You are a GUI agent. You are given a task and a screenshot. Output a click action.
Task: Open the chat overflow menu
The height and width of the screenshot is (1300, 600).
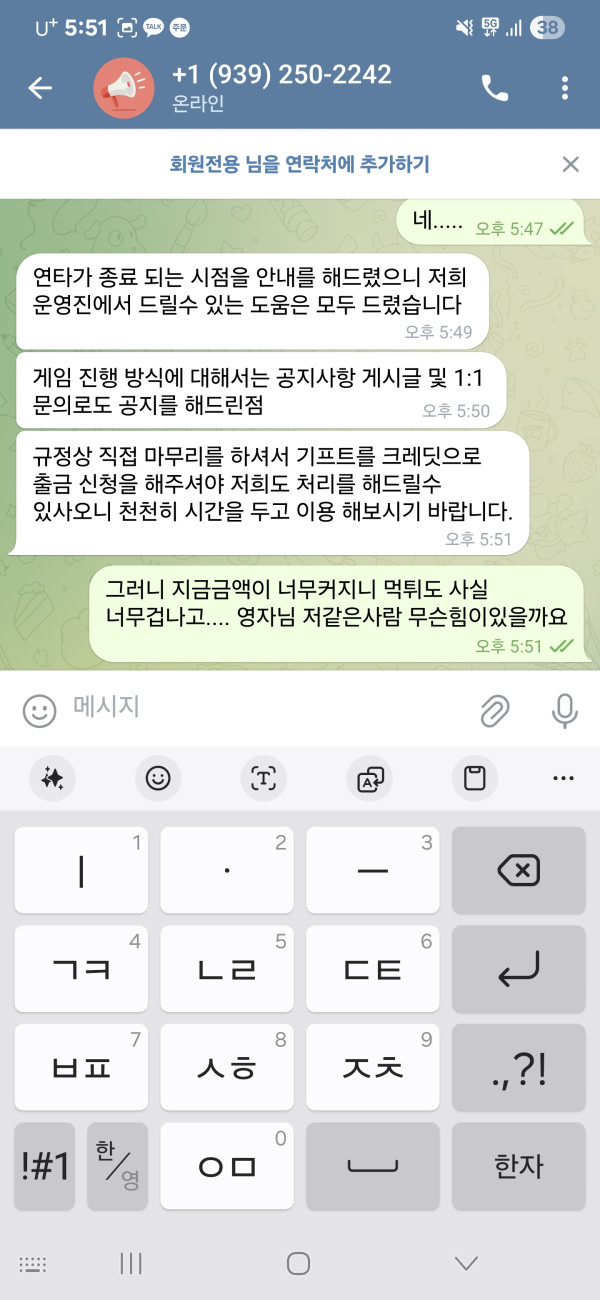pyautogui.click(x=565, y=88)
